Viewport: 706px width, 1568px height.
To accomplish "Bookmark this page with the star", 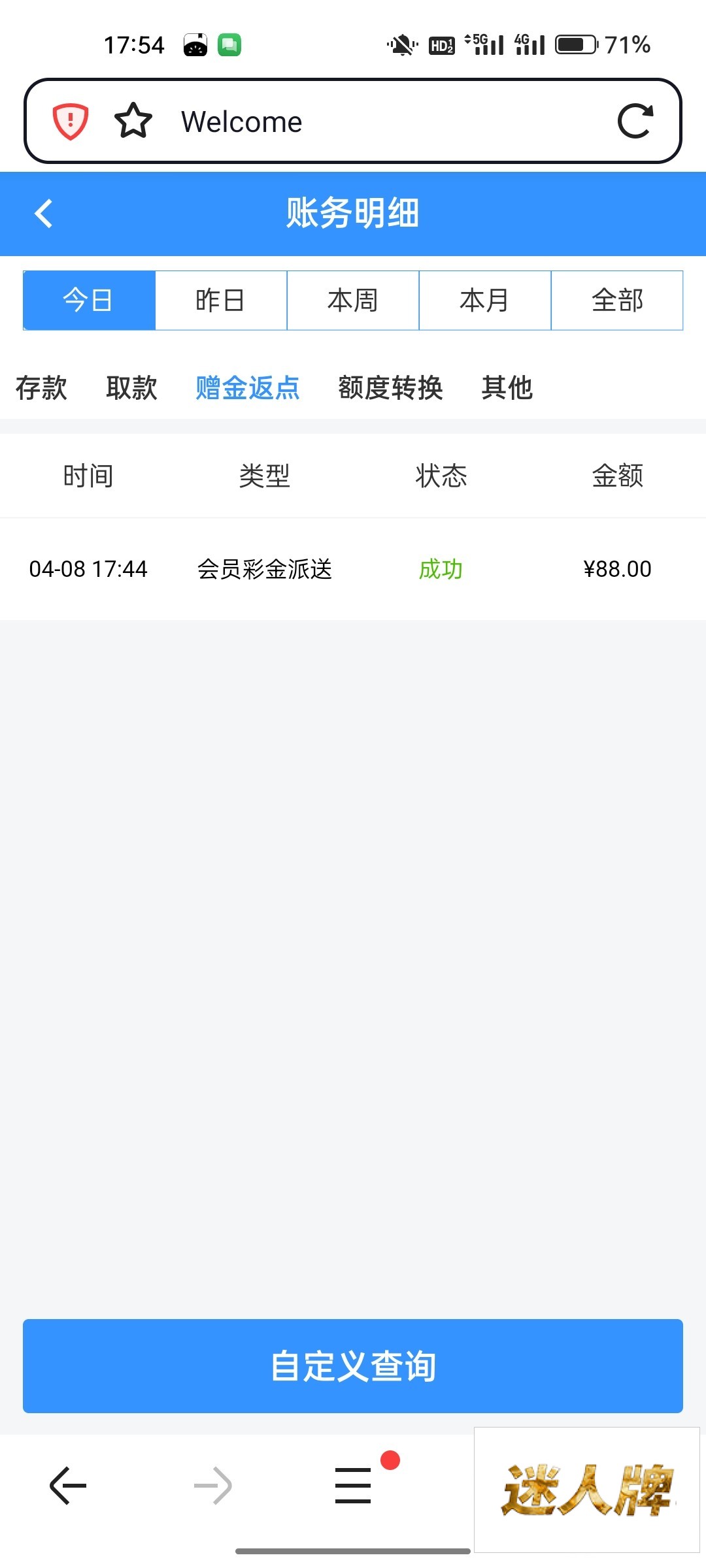I will tap(133, 121).
